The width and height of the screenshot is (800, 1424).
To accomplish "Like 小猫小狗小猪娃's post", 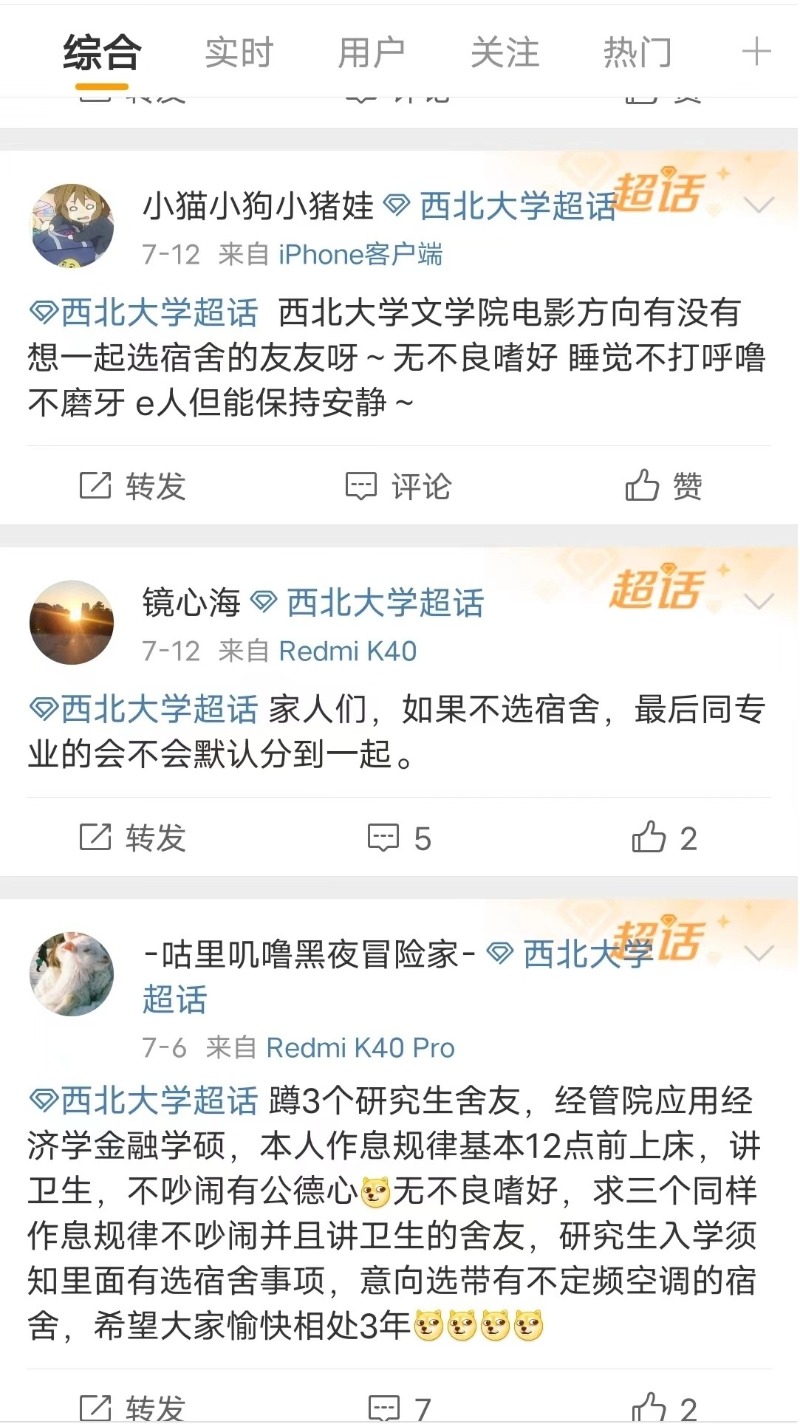I will click(x=664, y=487).
